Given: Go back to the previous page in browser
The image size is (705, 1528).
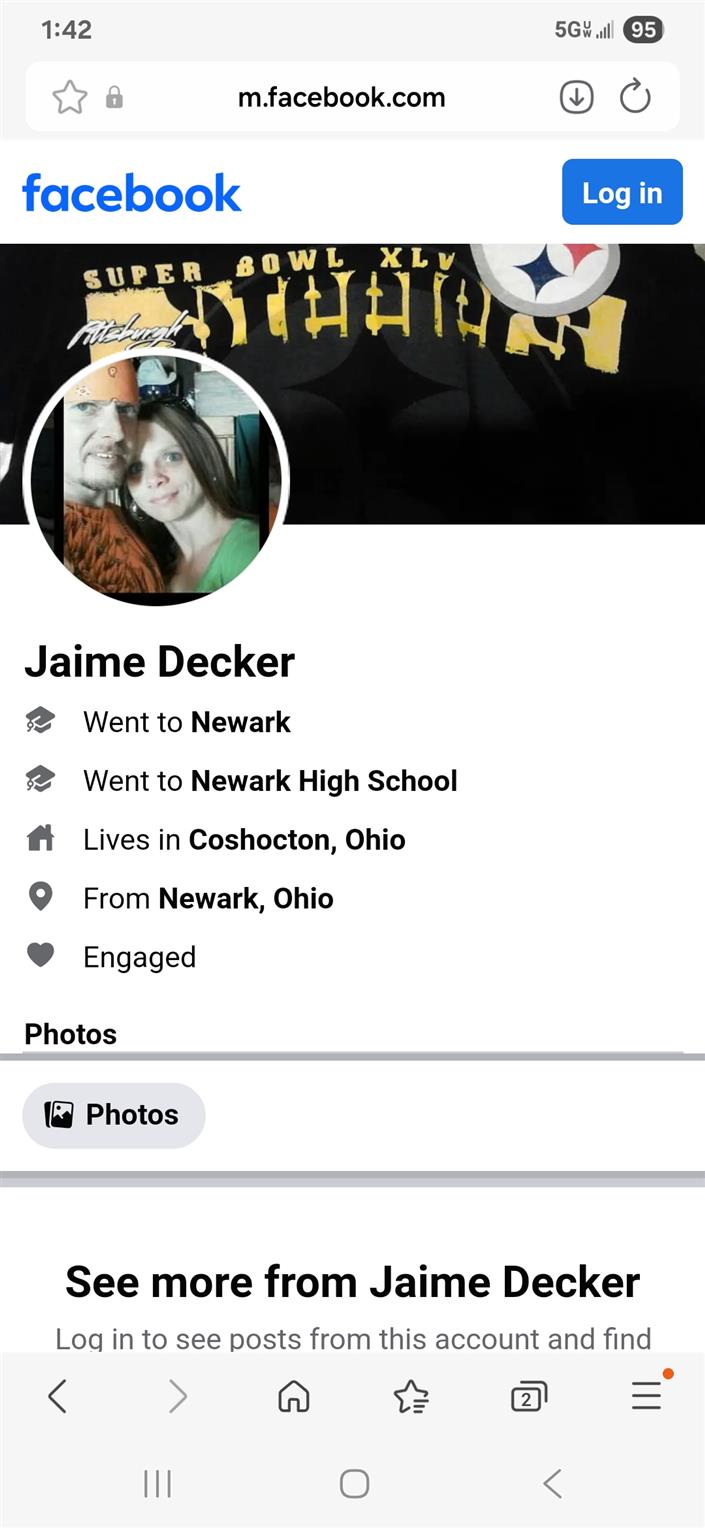Looking at the screenshot, I should click(58, 1396).
